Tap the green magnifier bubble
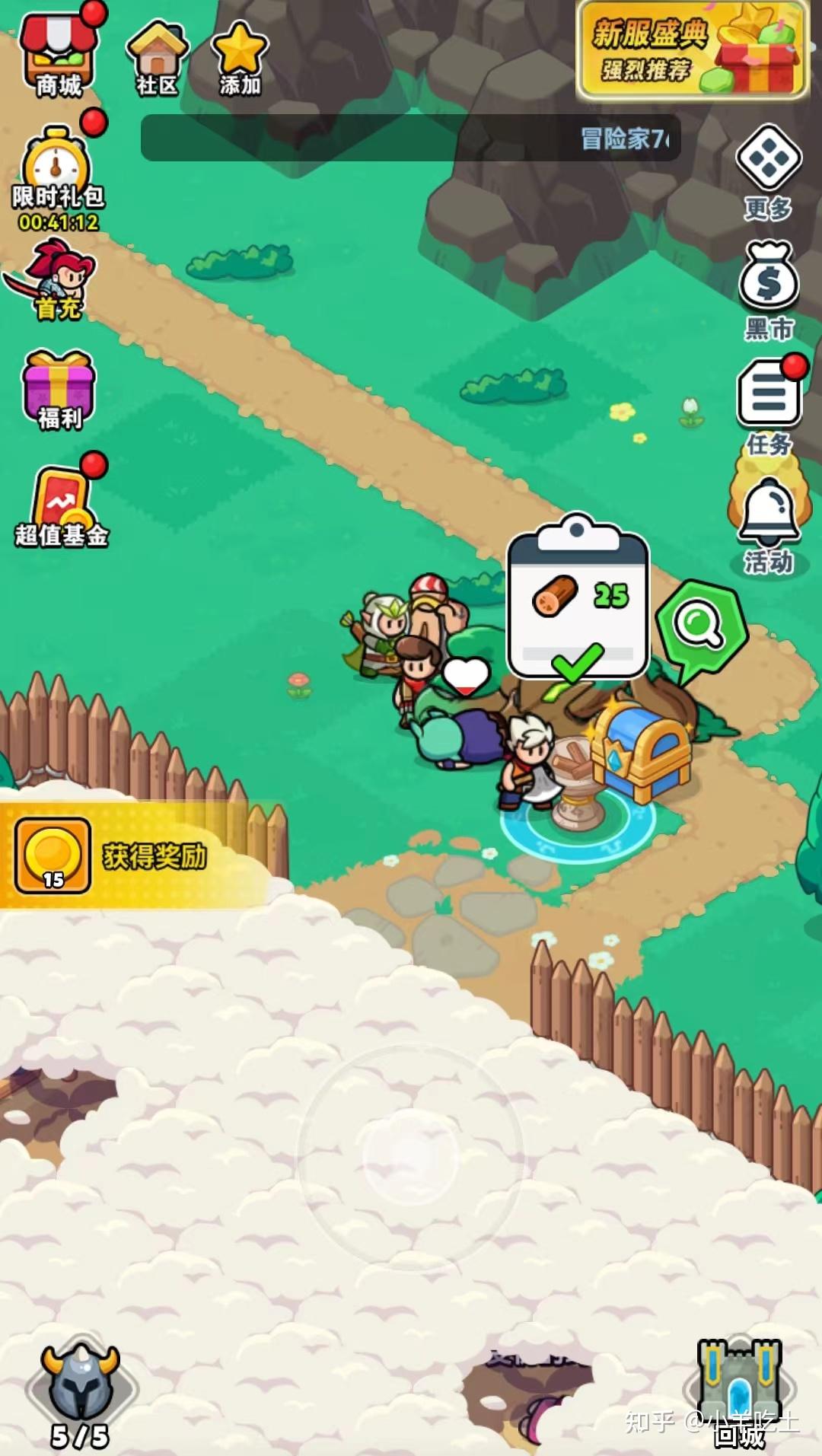 click(700, 626)
